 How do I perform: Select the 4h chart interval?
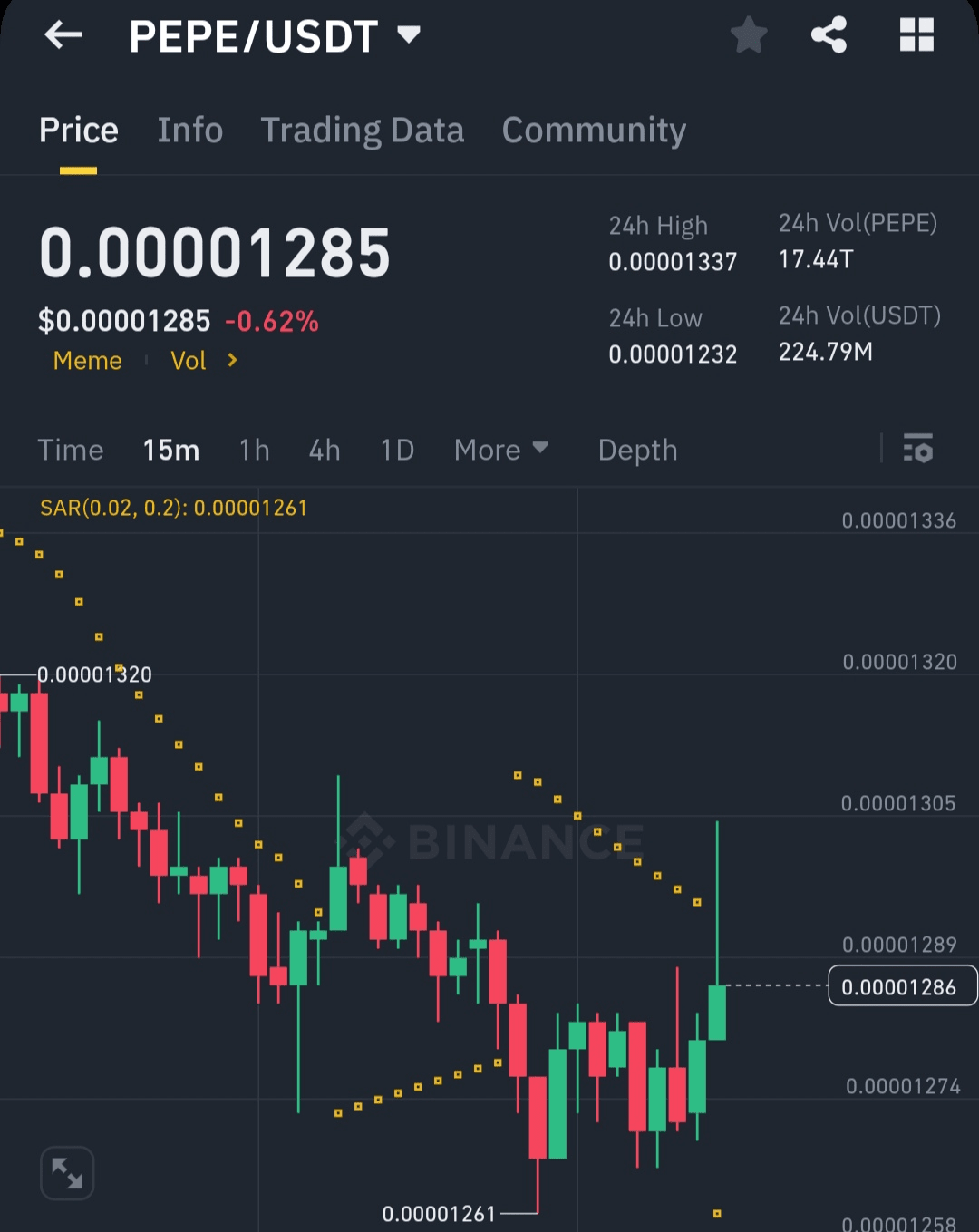(325, 451)
